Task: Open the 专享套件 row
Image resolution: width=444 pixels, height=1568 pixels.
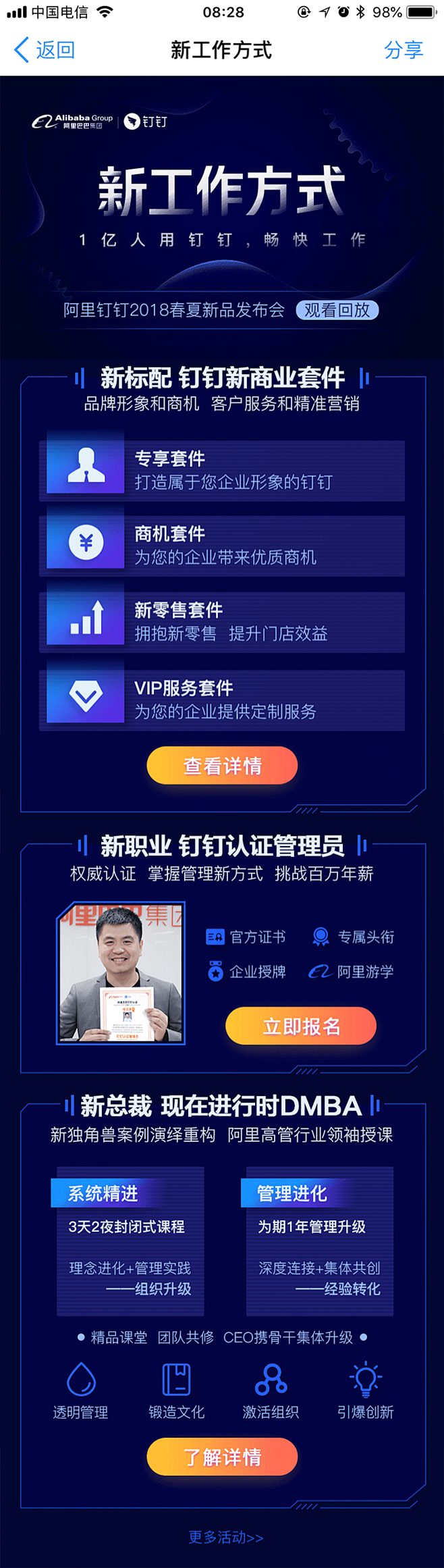Action: pyautogui.click(x=222, y=470)
